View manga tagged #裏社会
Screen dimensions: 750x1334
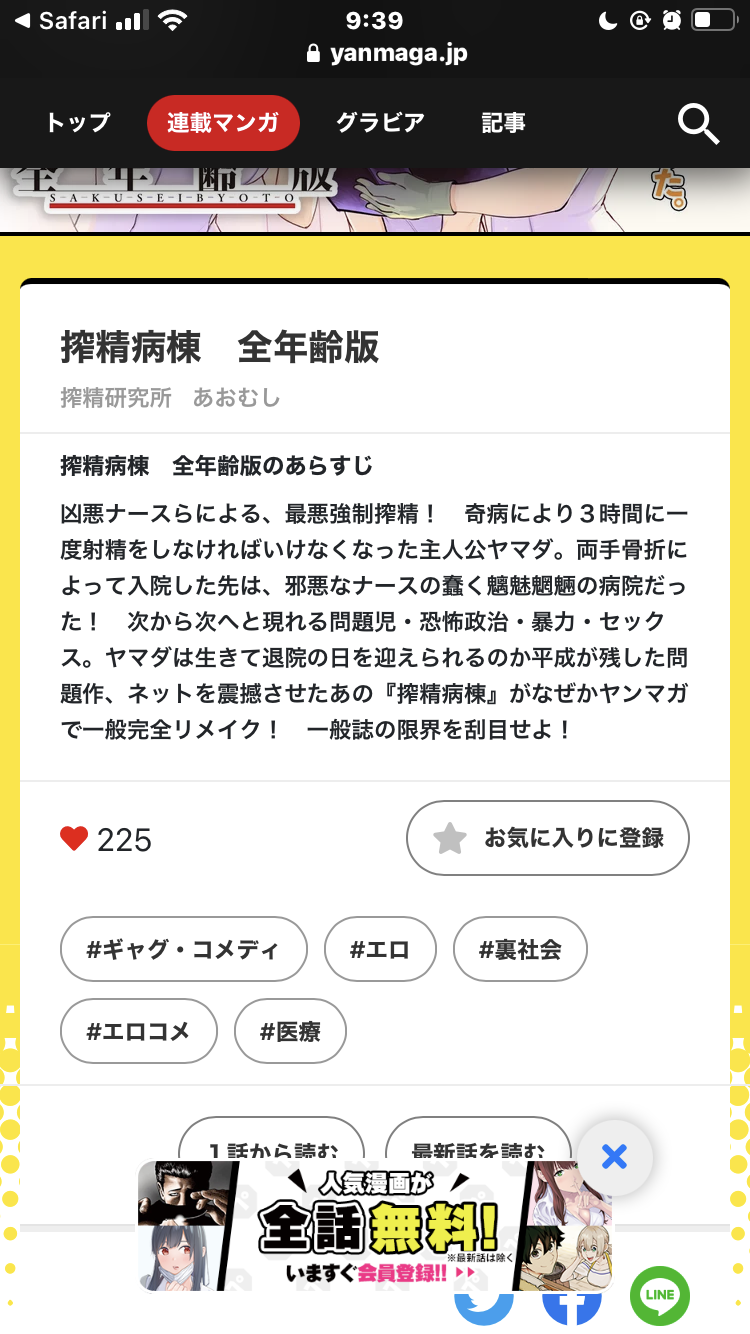(520, 949)
